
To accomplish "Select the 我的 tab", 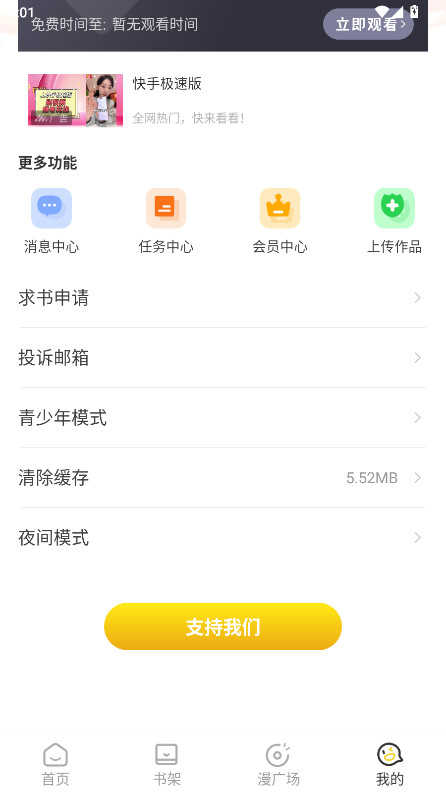I will click(390, 765).
